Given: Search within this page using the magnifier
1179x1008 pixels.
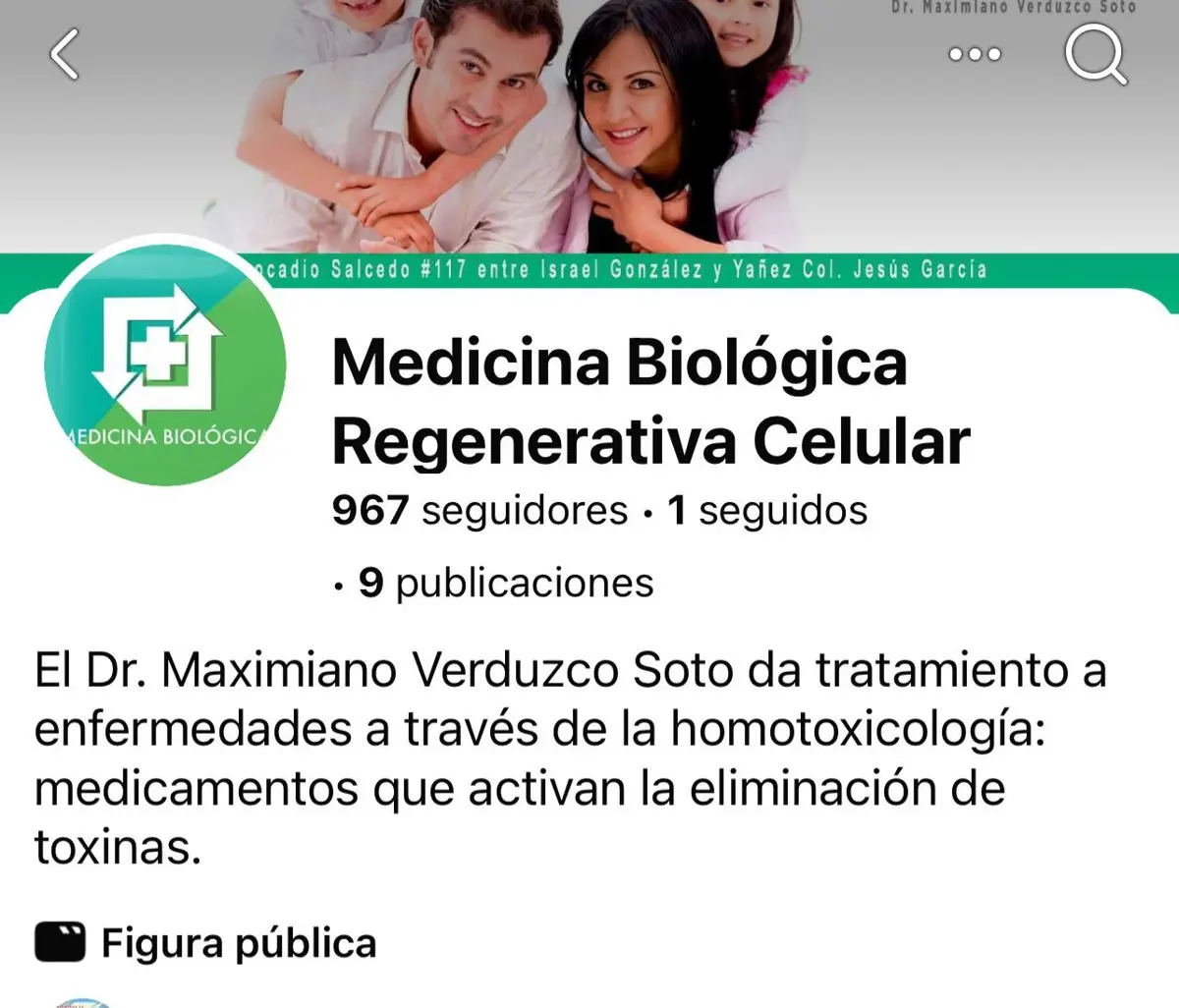Looking at the screenshot, I should tap(1095, 54).
